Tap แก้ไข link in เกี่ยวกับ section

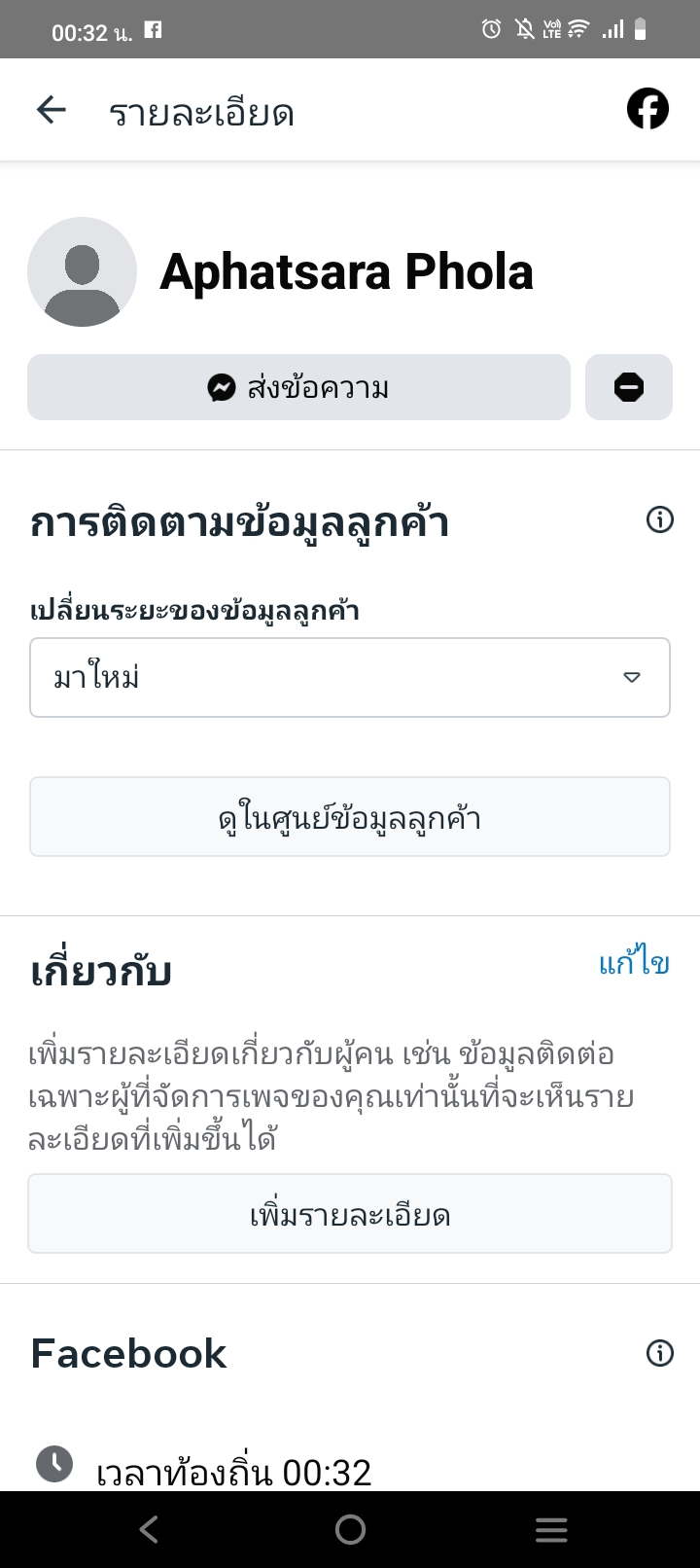pos(634,963)
